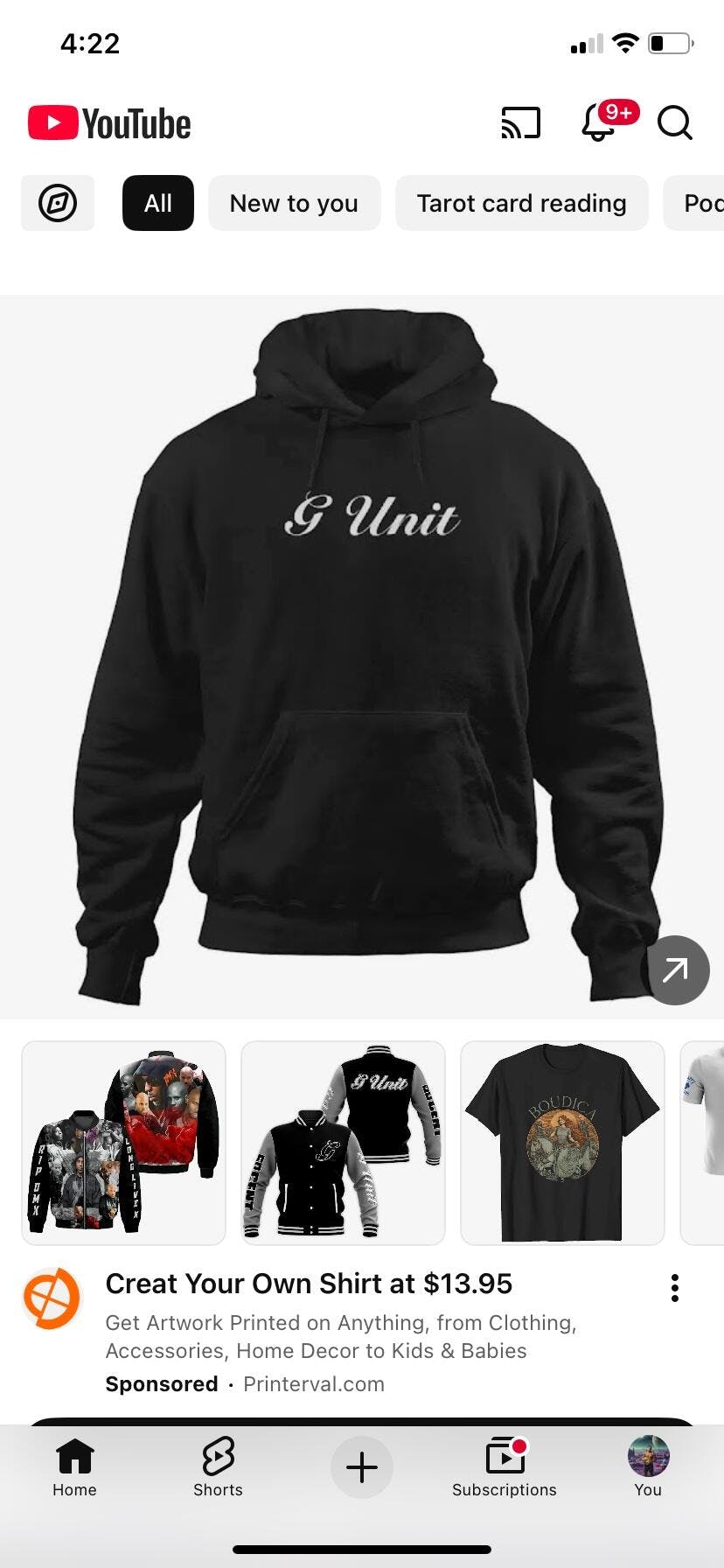Open more options for the sponsored ad
This screenshot has width=724, height=1568.
pos(674,1288)
